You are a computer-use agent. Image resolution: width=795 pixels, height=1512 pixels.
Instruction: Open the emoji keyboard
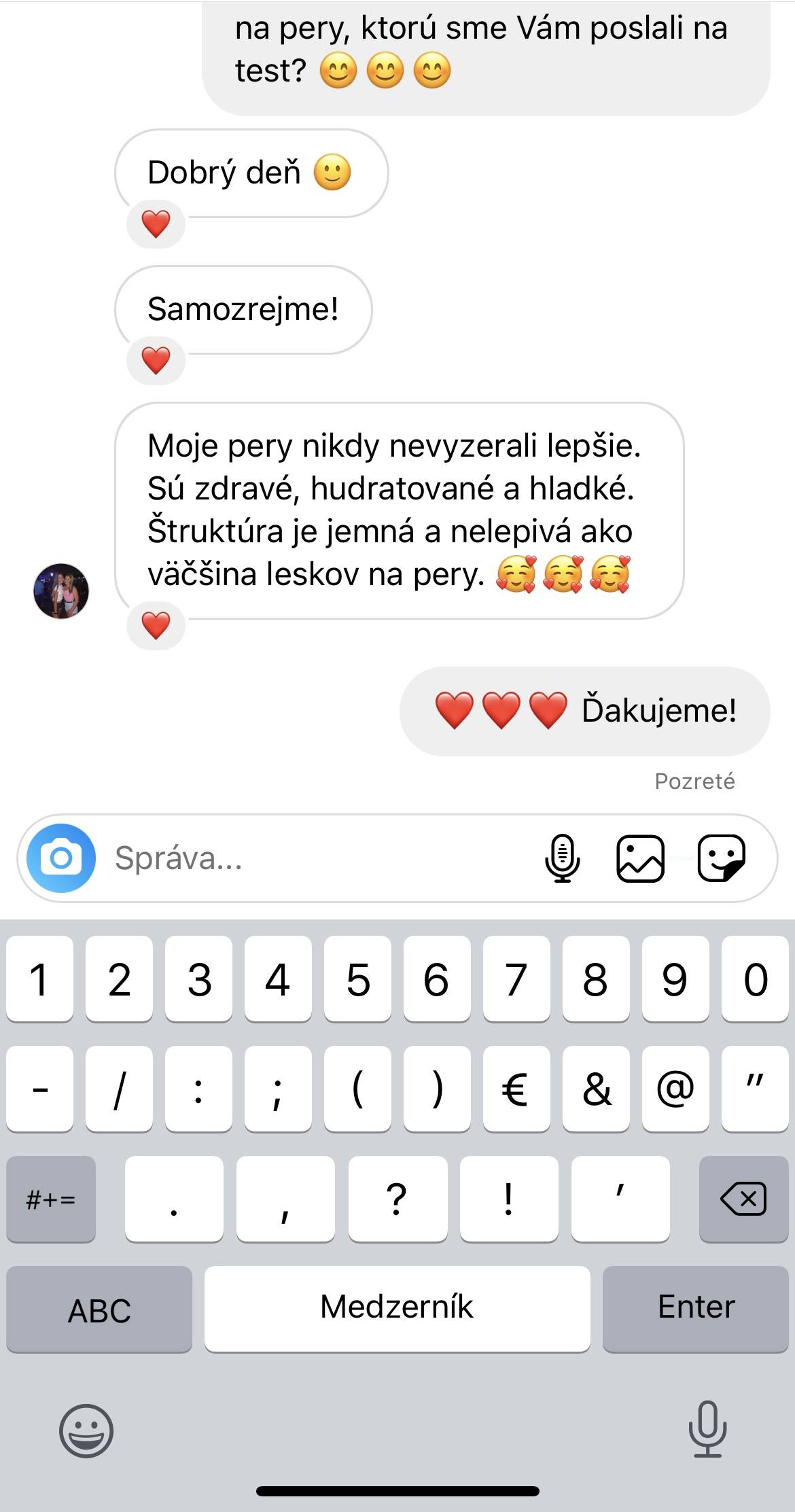pos(86,1430)
